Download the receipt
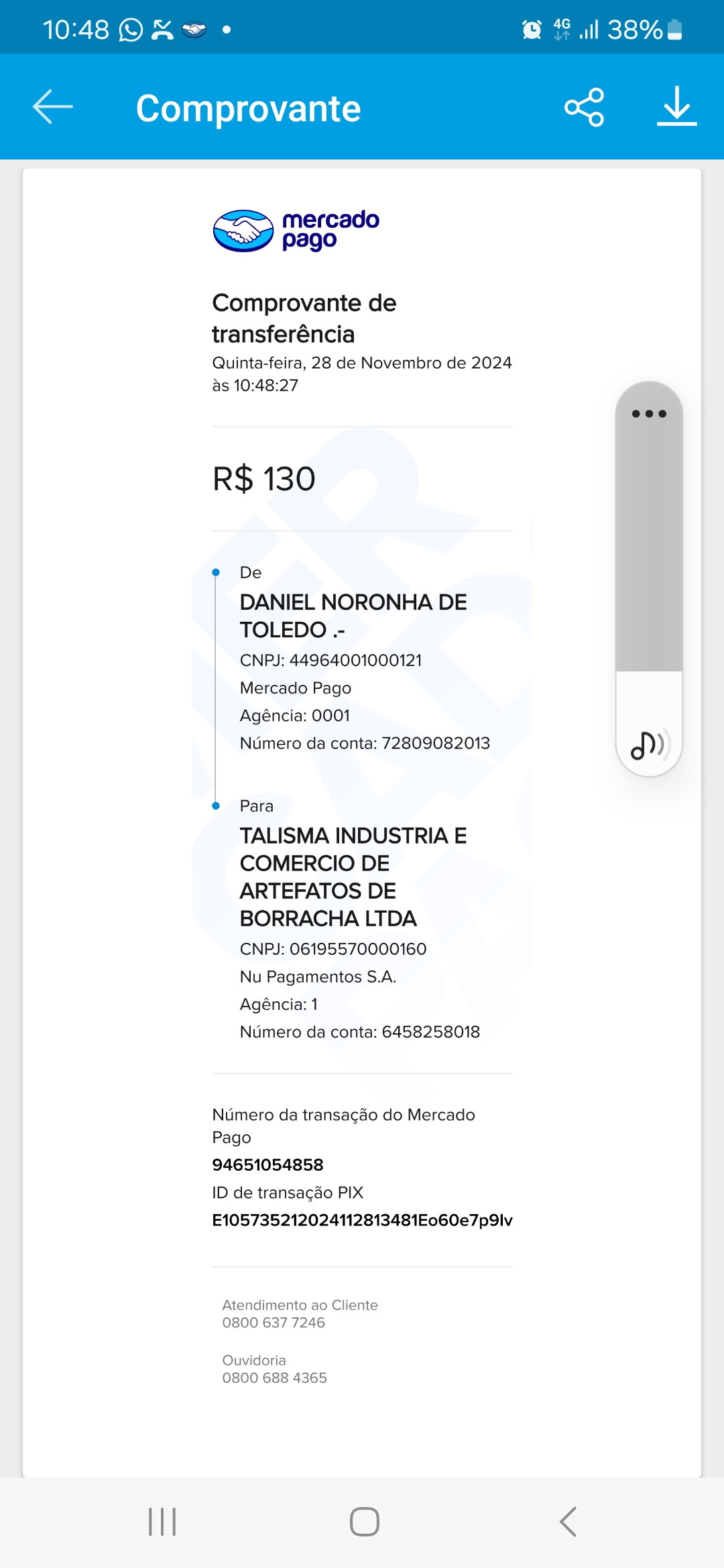 click(676, 107)
